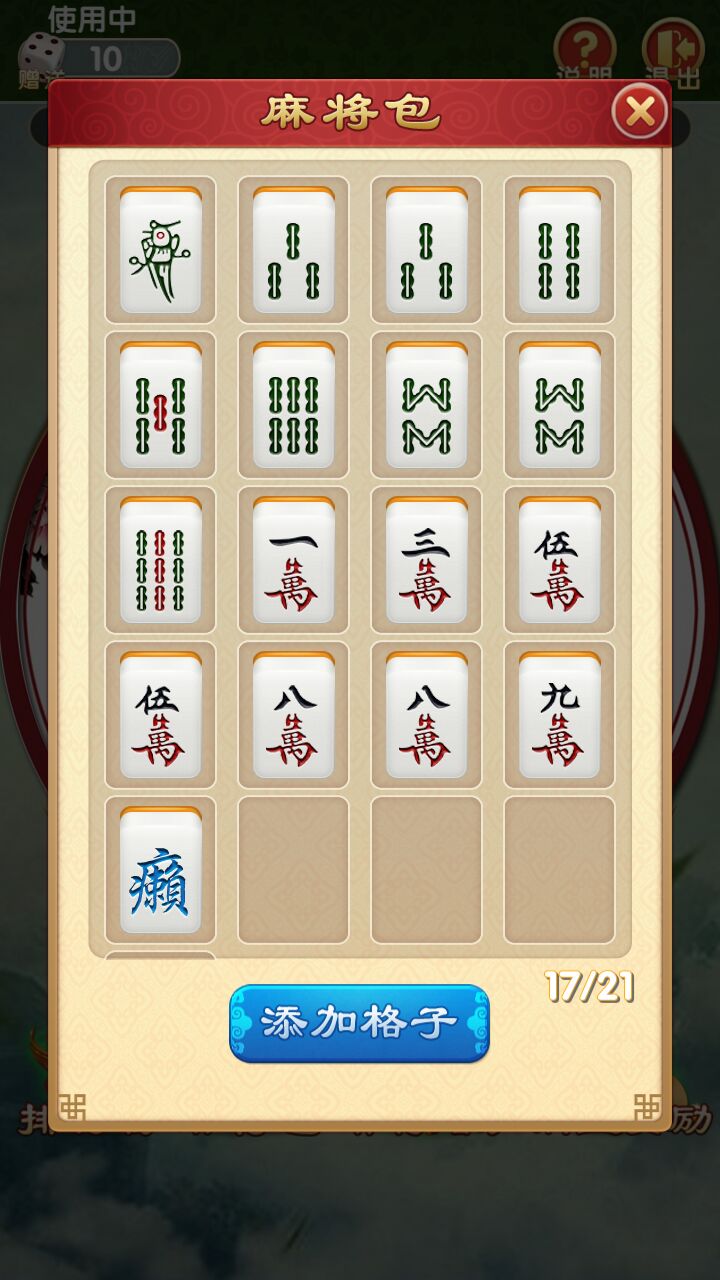Select the six bamboo red-striped tile

(161, 405)
